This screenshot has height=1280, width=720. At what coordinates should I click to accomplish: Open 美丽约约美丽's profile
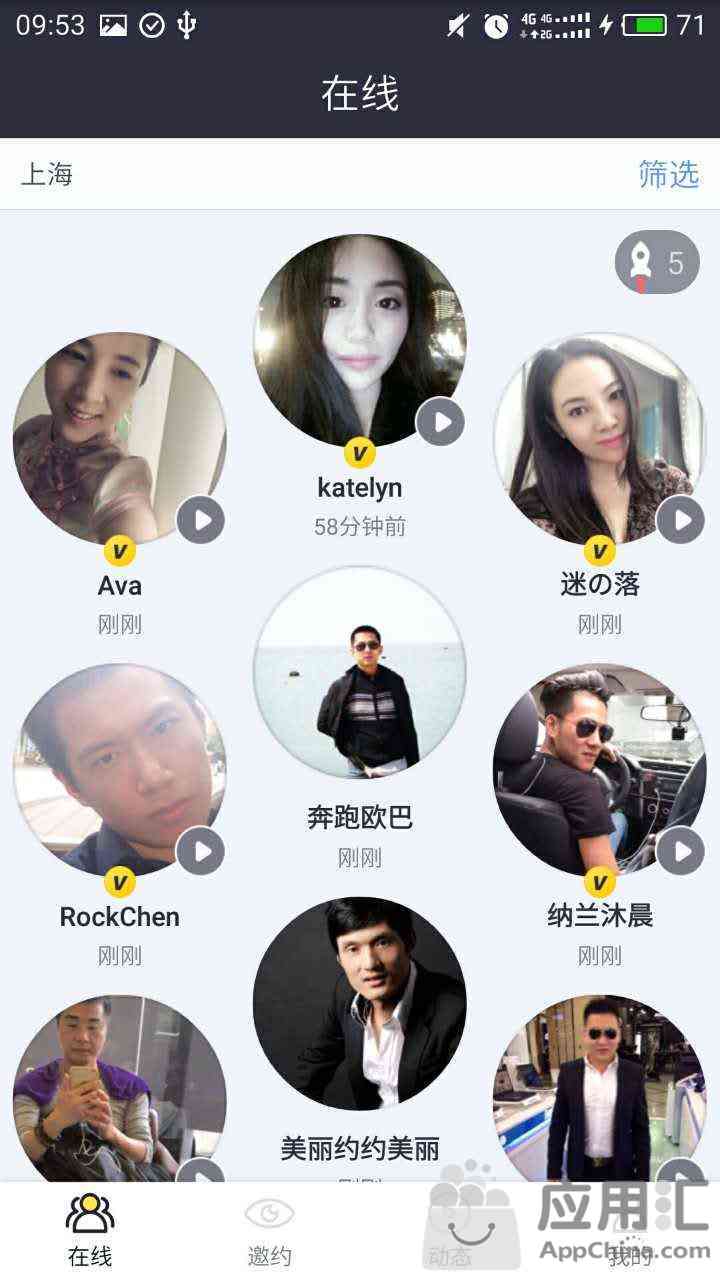pyautogui.click(x=360, y=1004)
